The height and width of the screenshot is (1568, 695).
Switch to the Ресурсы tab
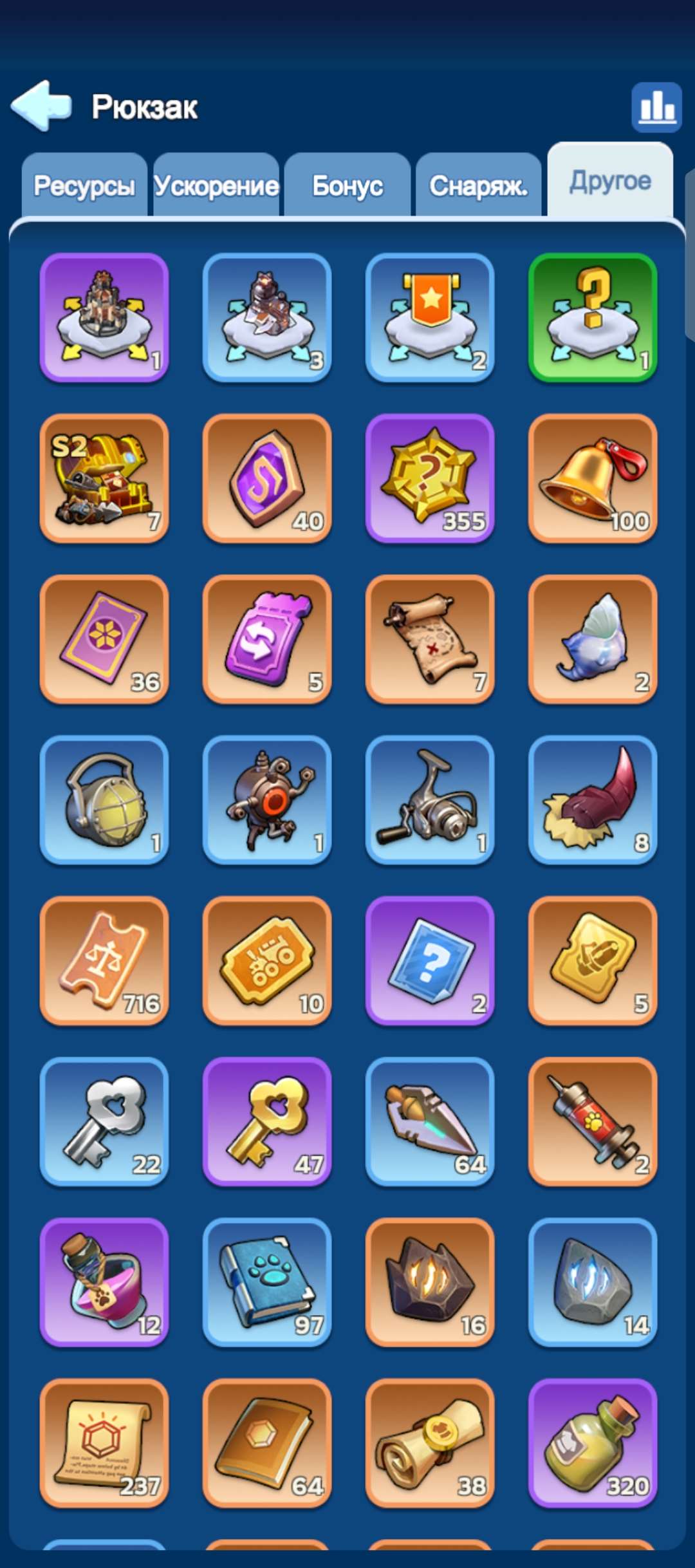point(84,185)
